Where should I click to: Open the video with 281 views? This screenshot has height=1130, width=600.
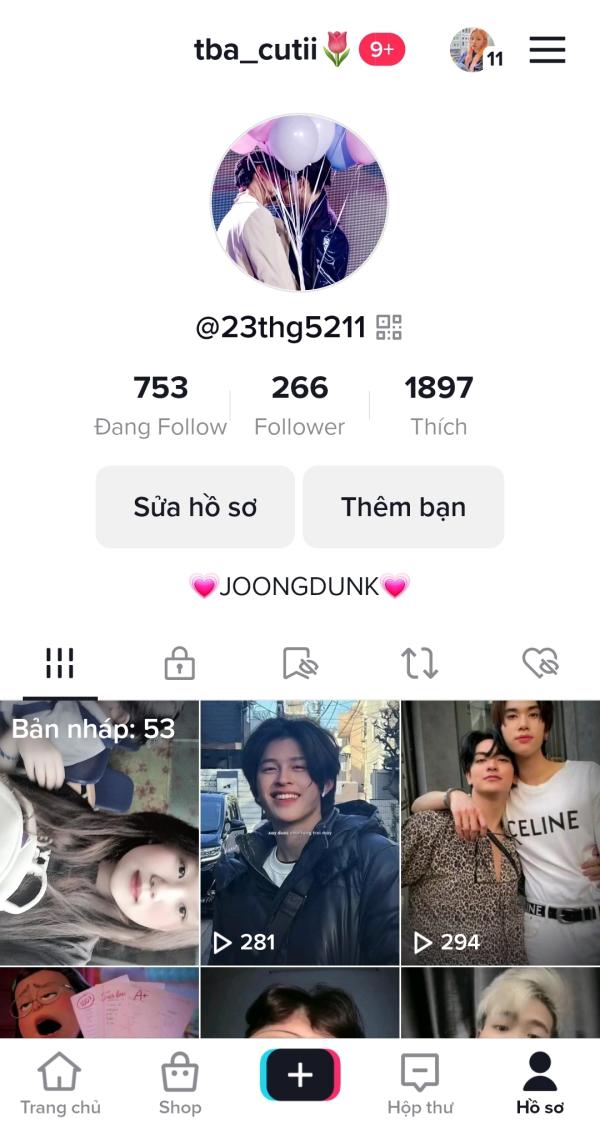coord(300,832)
